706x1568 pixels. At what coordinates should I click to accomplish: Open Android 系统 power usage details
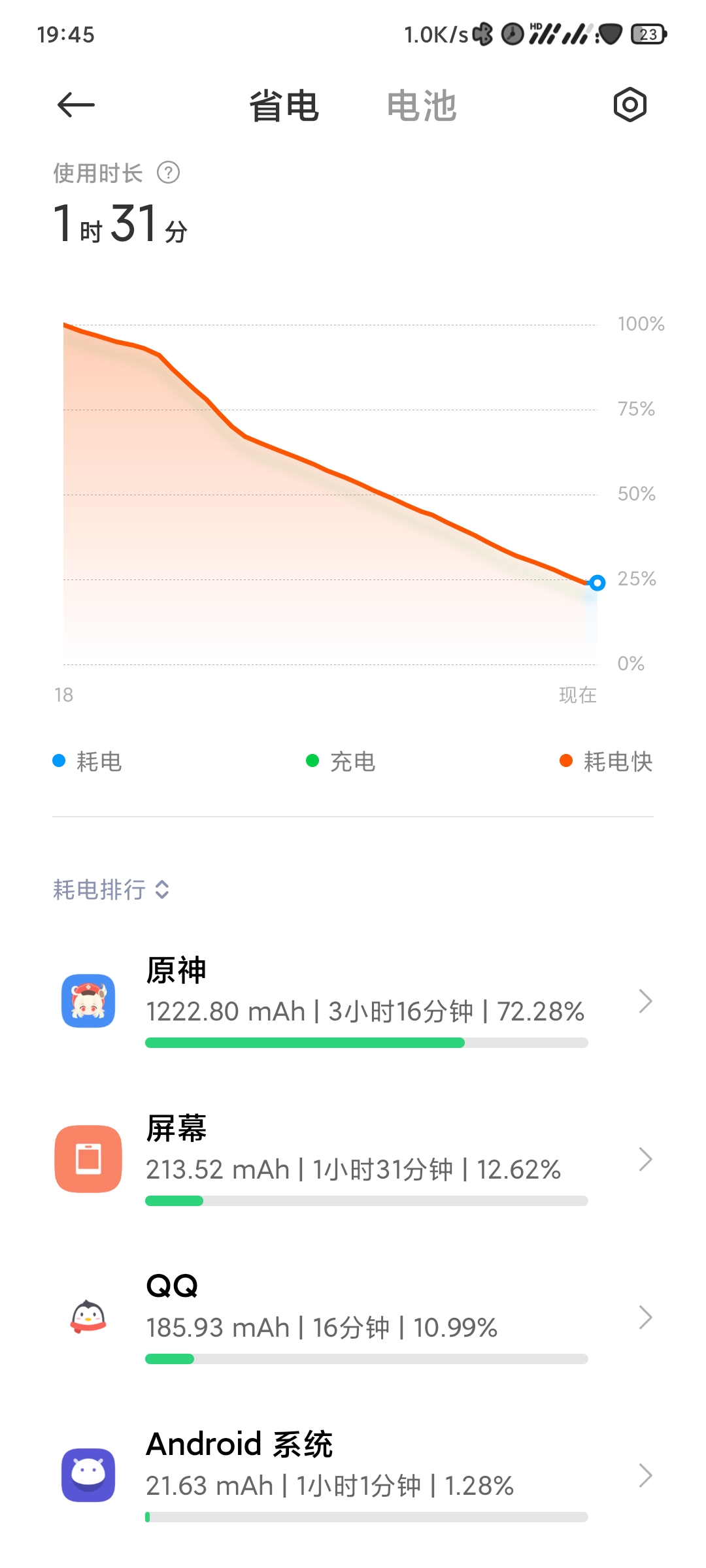353,1475
